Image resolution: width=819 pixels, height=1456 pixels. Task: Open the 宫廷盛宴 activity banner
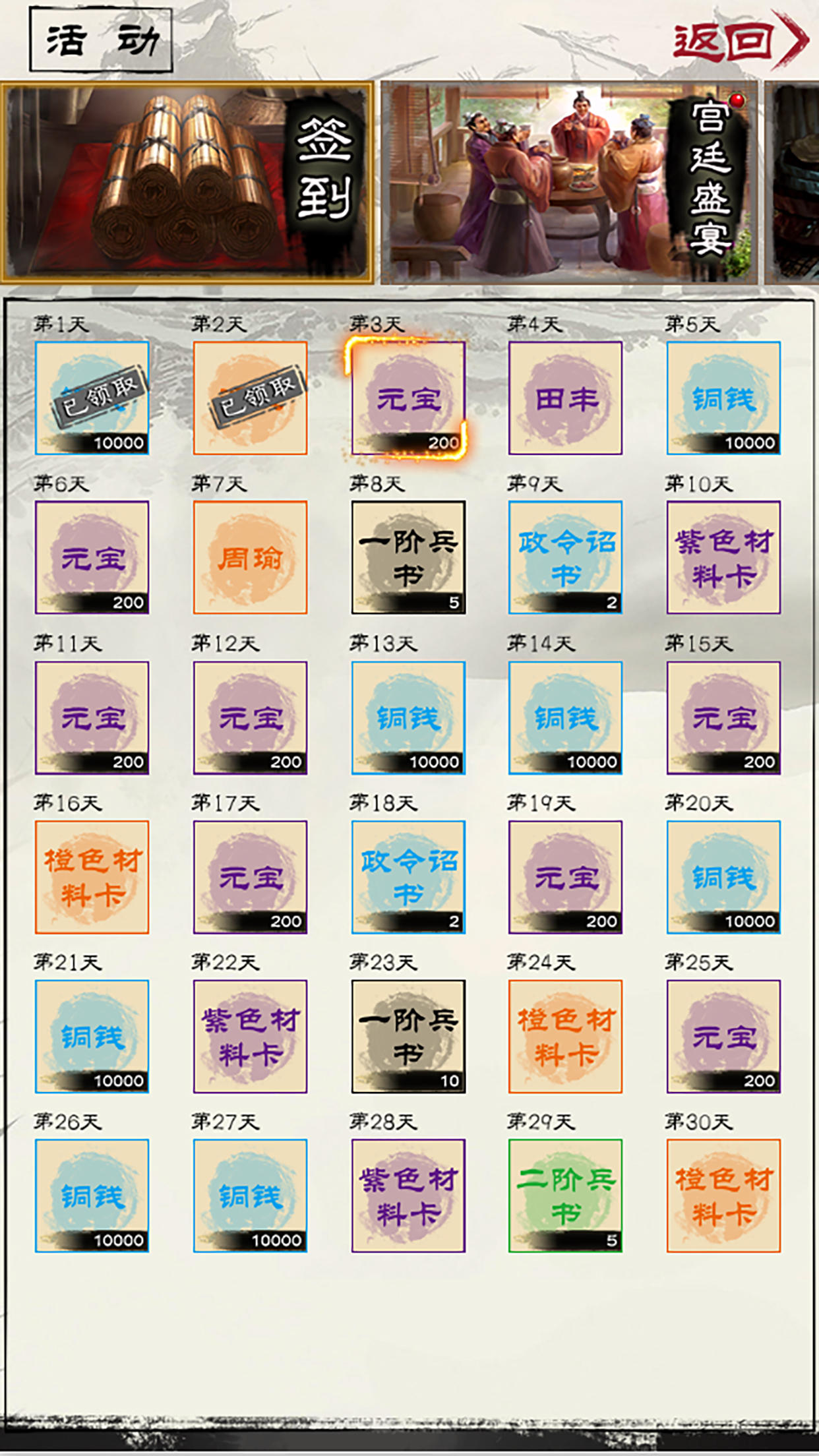click(569, 183)
